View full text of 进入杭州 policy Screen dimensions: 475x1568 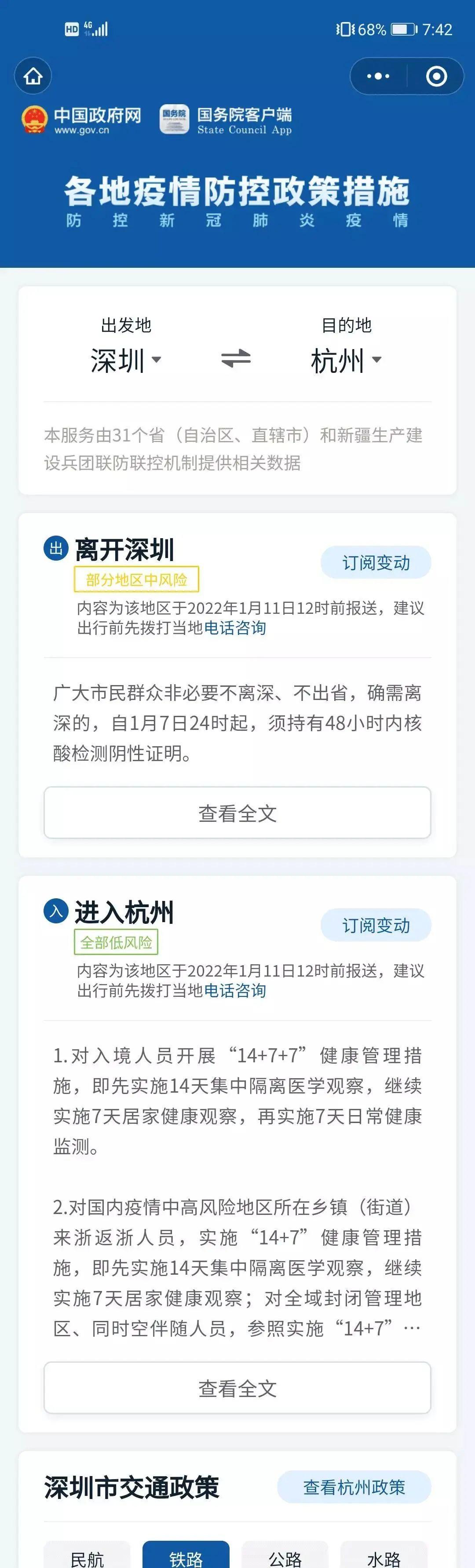click(x=237, y=1388)
